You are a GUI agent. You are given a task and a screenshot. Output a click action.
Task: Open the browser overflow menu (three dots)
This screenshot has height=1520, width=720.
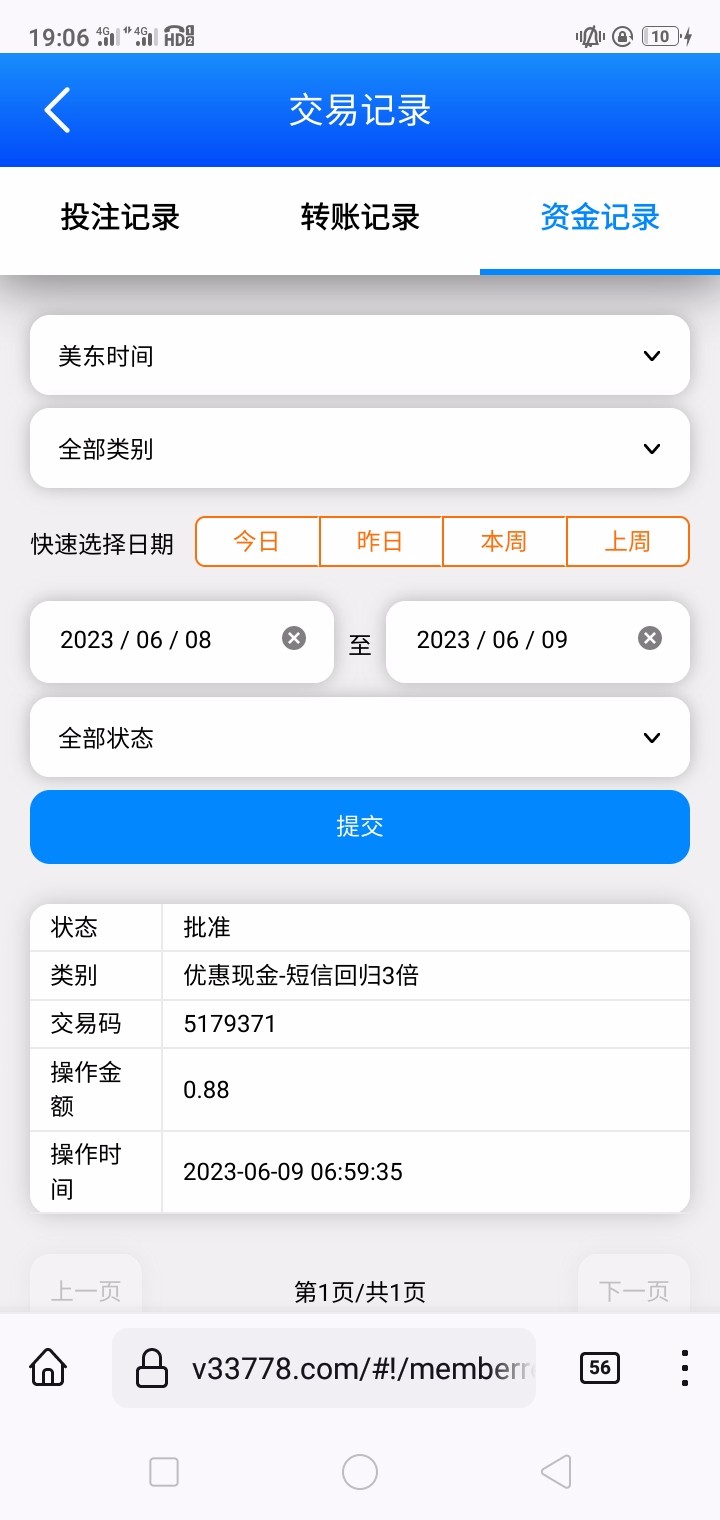tap(684, 1367)
